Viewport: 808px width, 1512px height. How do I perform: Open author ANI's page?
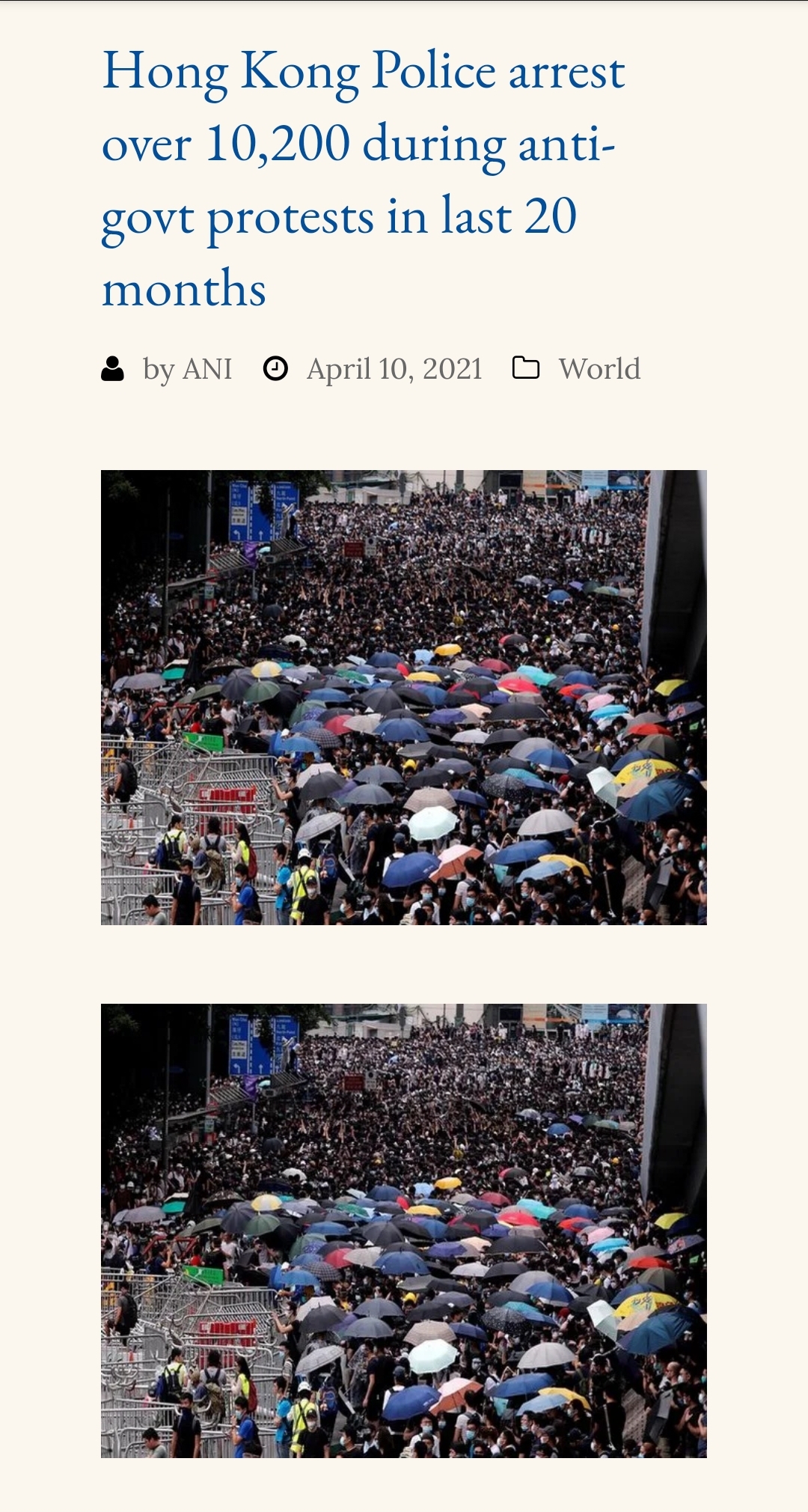click(207, 369)
